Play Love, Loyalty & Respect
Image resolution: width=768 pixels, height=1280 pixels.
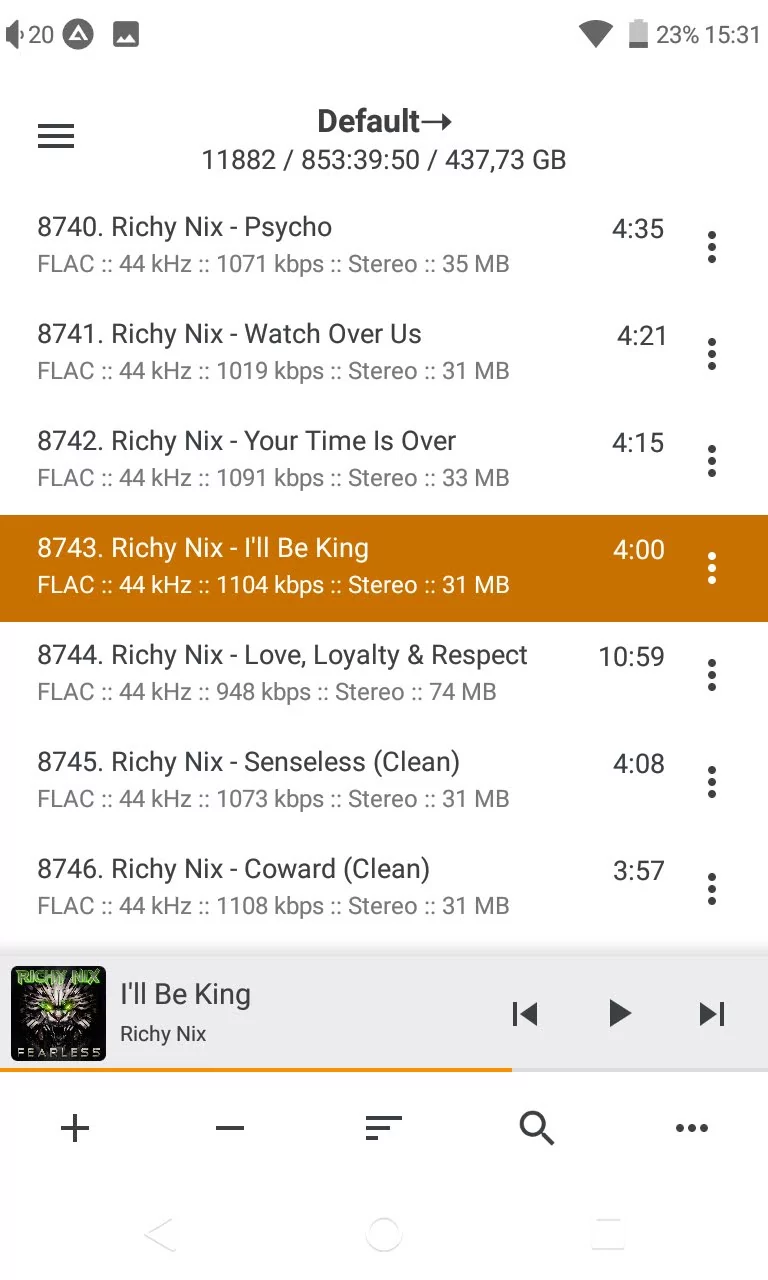click(x=300, y=673)
